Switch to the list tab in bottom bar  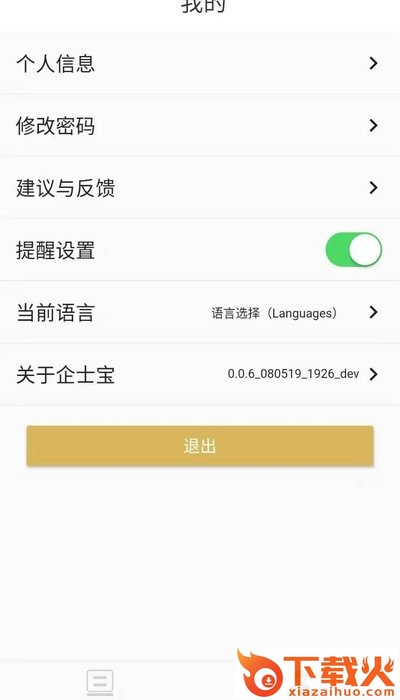coord(100,682)
